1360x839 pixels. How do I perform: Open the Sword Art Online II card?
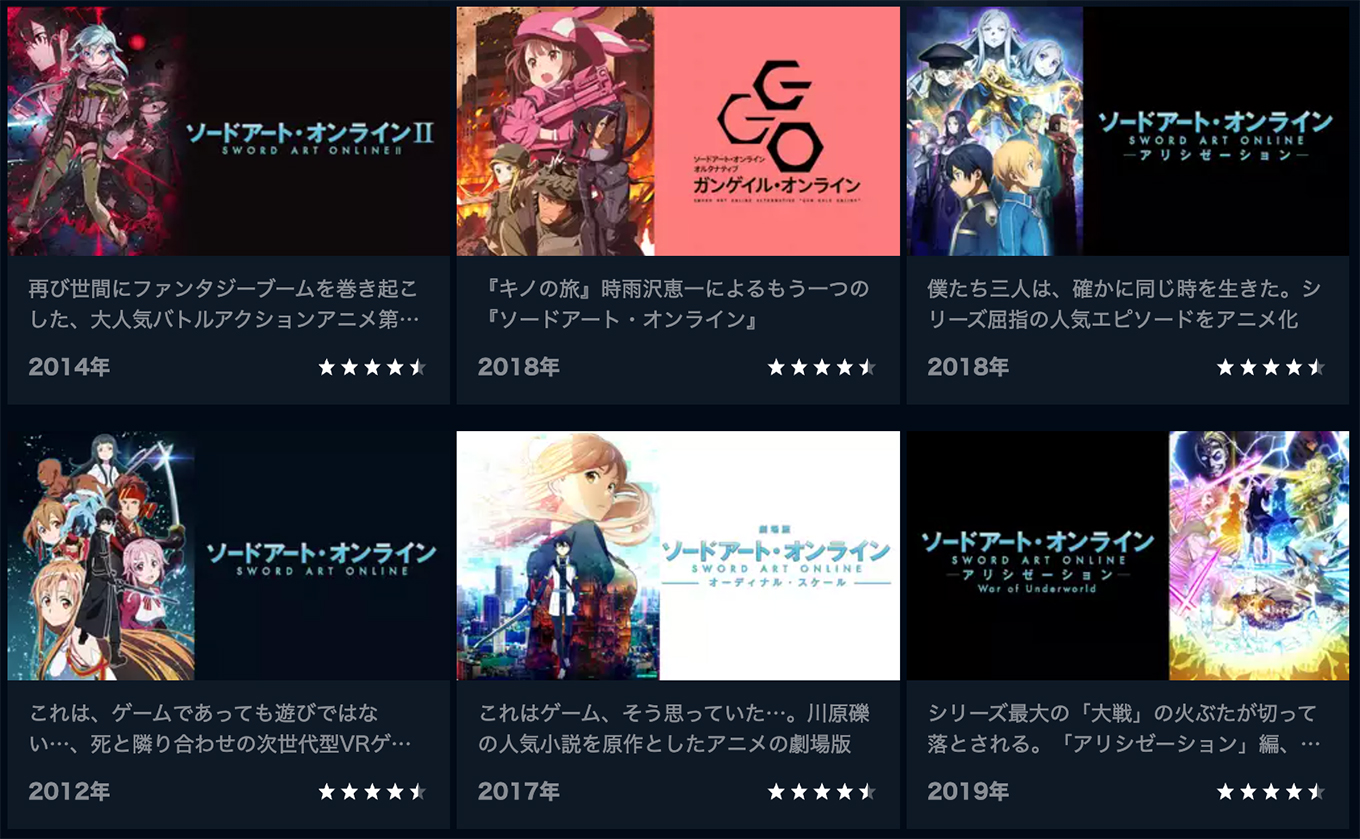(x=229, y=132)
